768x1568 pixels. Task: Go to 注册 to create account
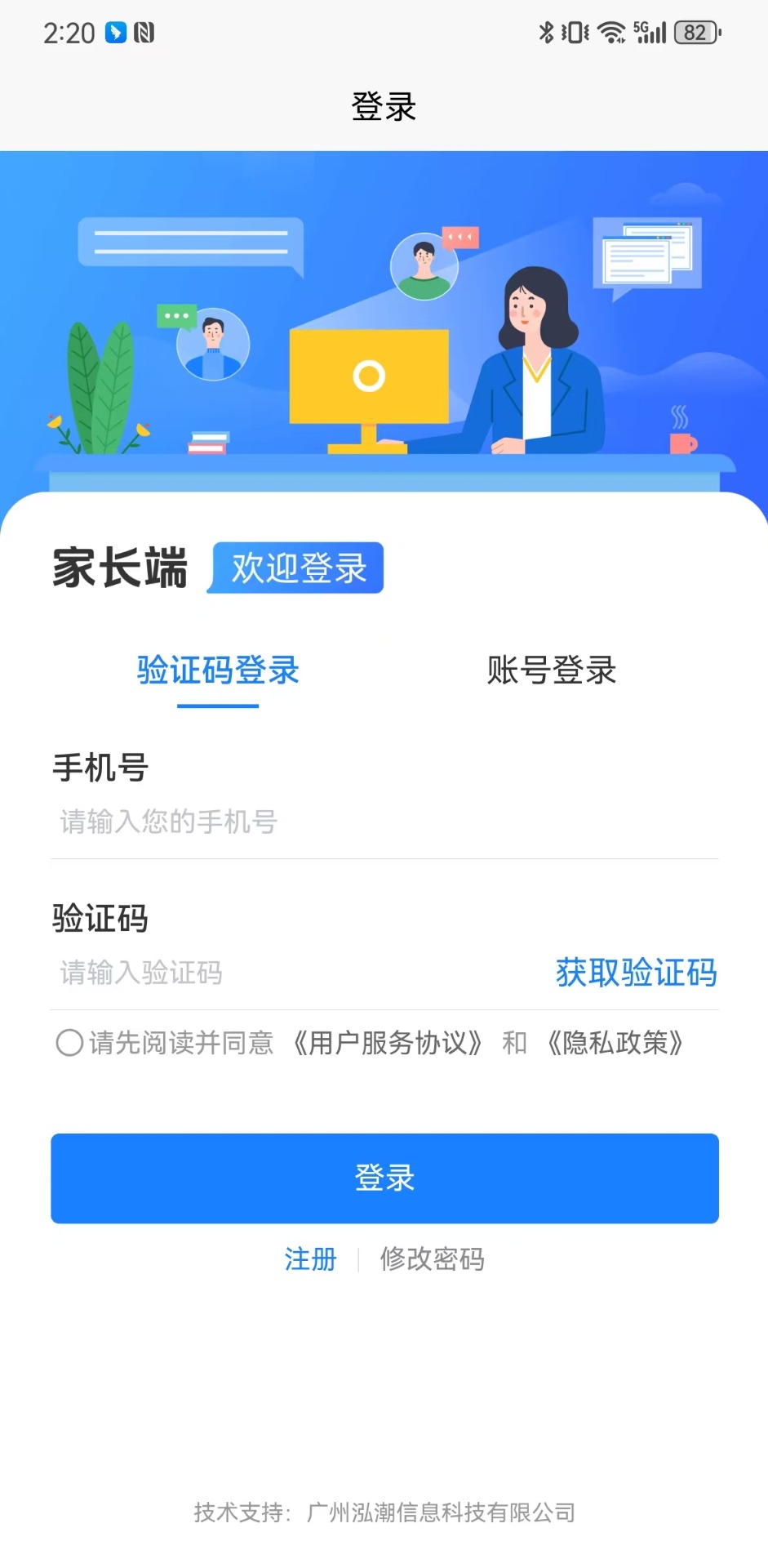pyautogui.click(x=310, y=1259)
